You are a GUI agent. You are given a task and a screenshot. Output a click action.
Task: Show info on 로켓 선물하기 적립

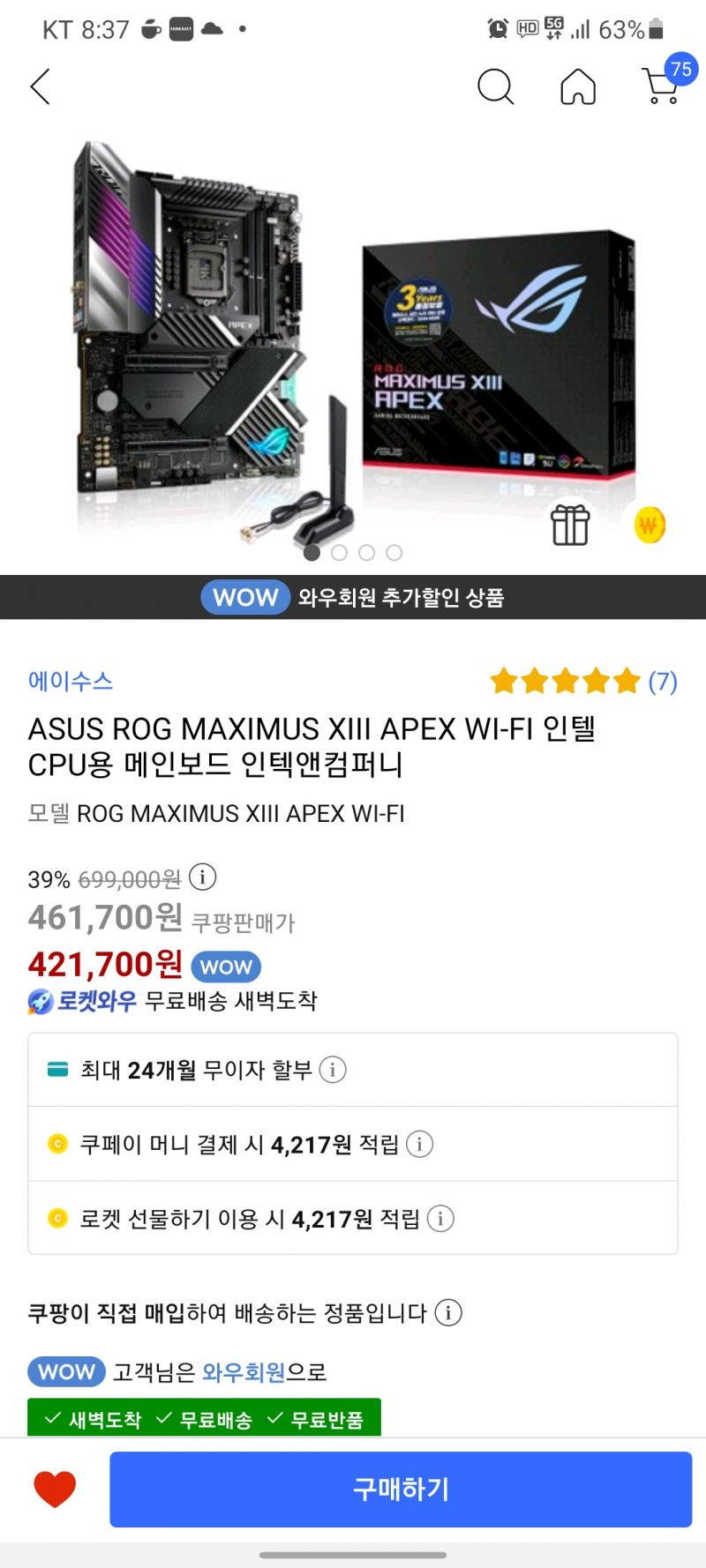[440, 1219]
